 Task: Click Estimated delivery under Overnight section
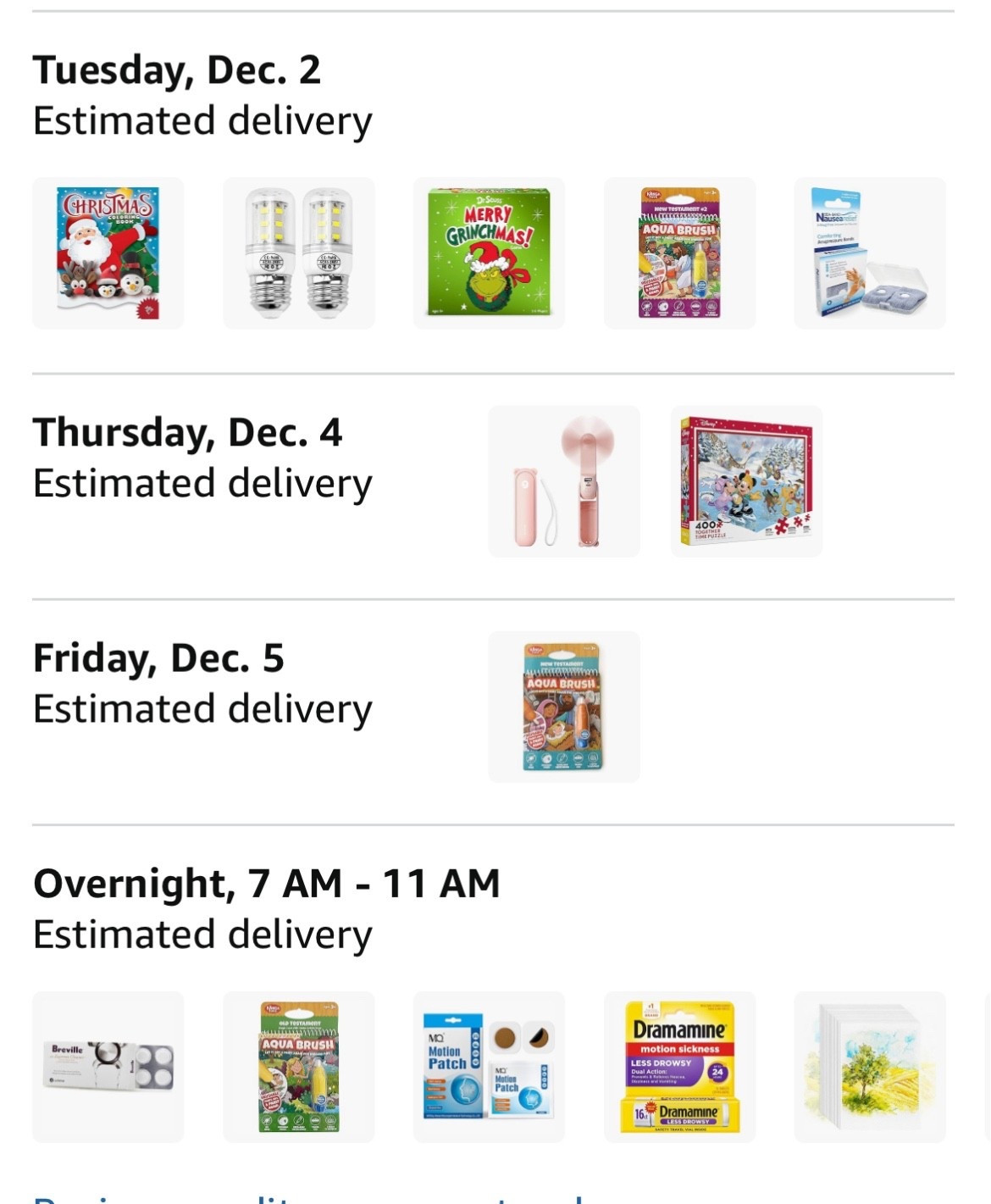[x=202, y=934]
